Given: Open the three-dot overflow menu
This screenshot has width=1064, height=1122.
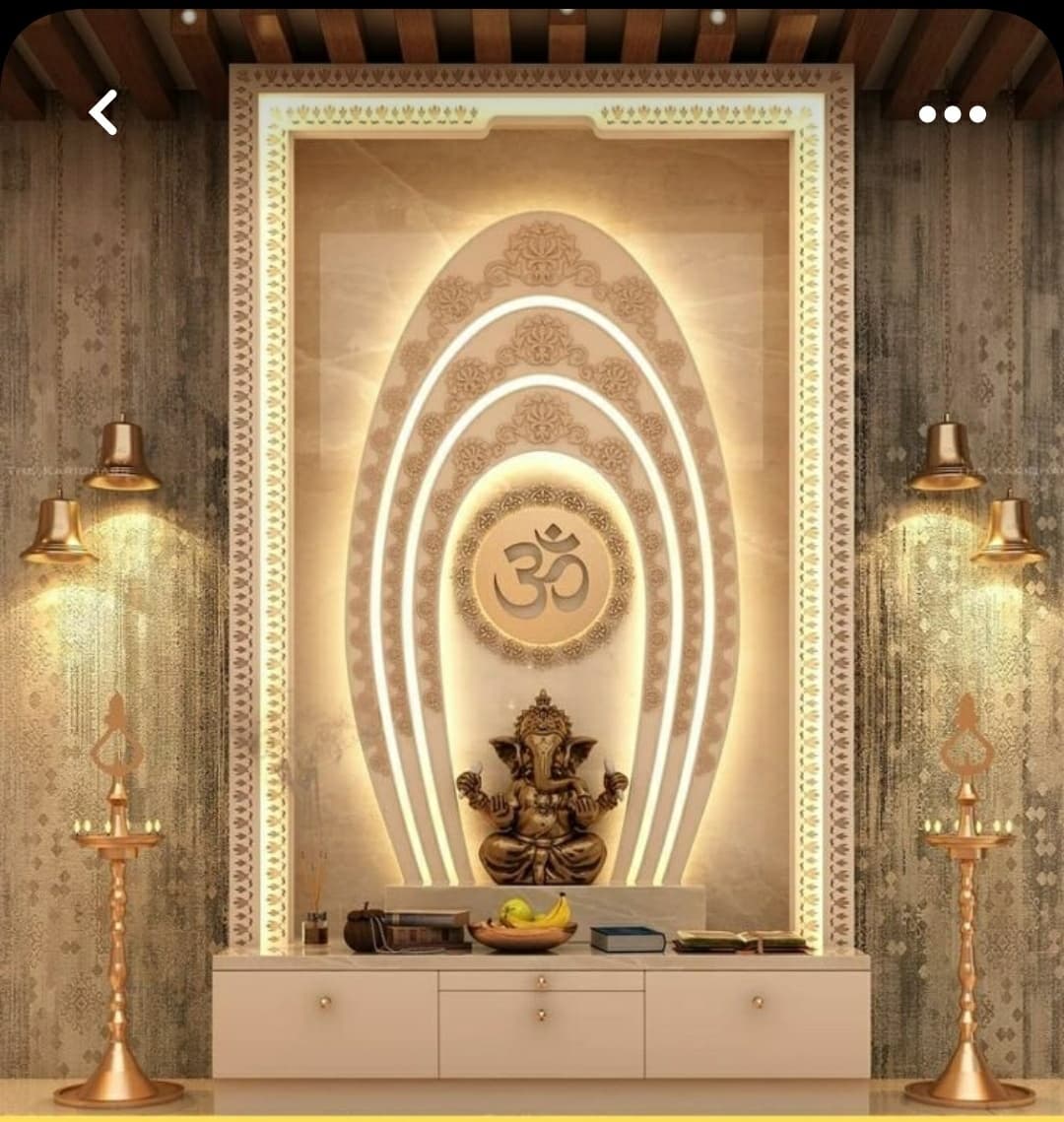Looking at the screenshot, I should 952,114.
